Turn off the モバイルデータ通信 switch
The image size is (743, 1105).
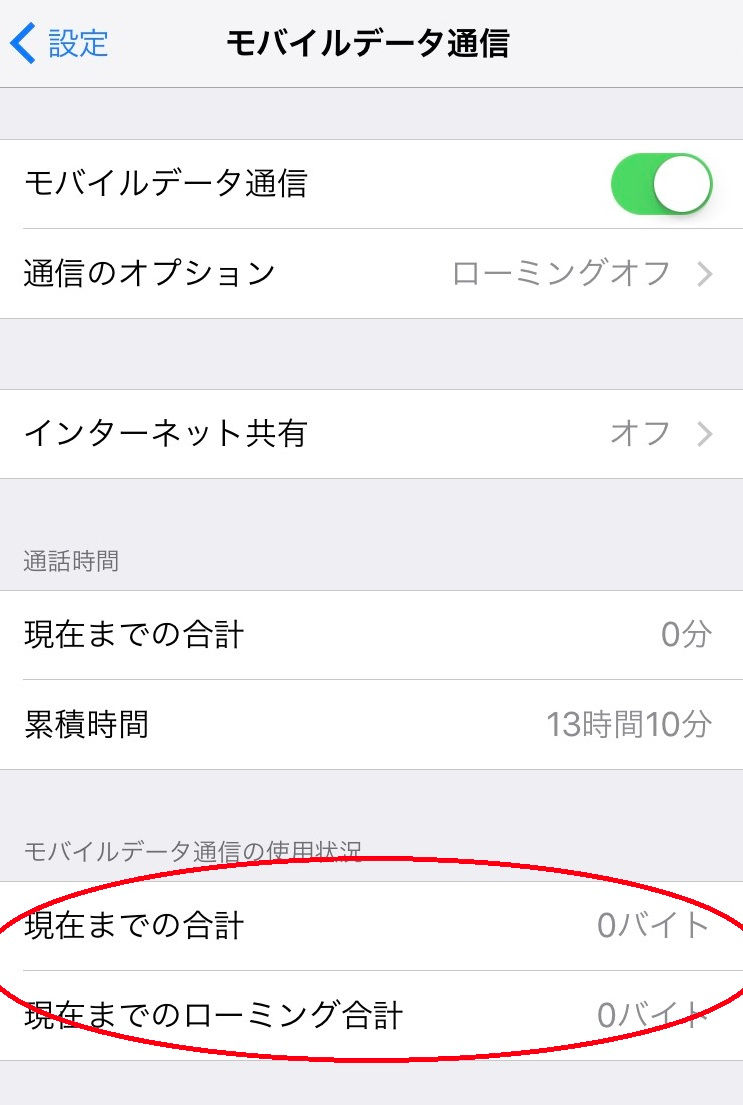[661, 185]
